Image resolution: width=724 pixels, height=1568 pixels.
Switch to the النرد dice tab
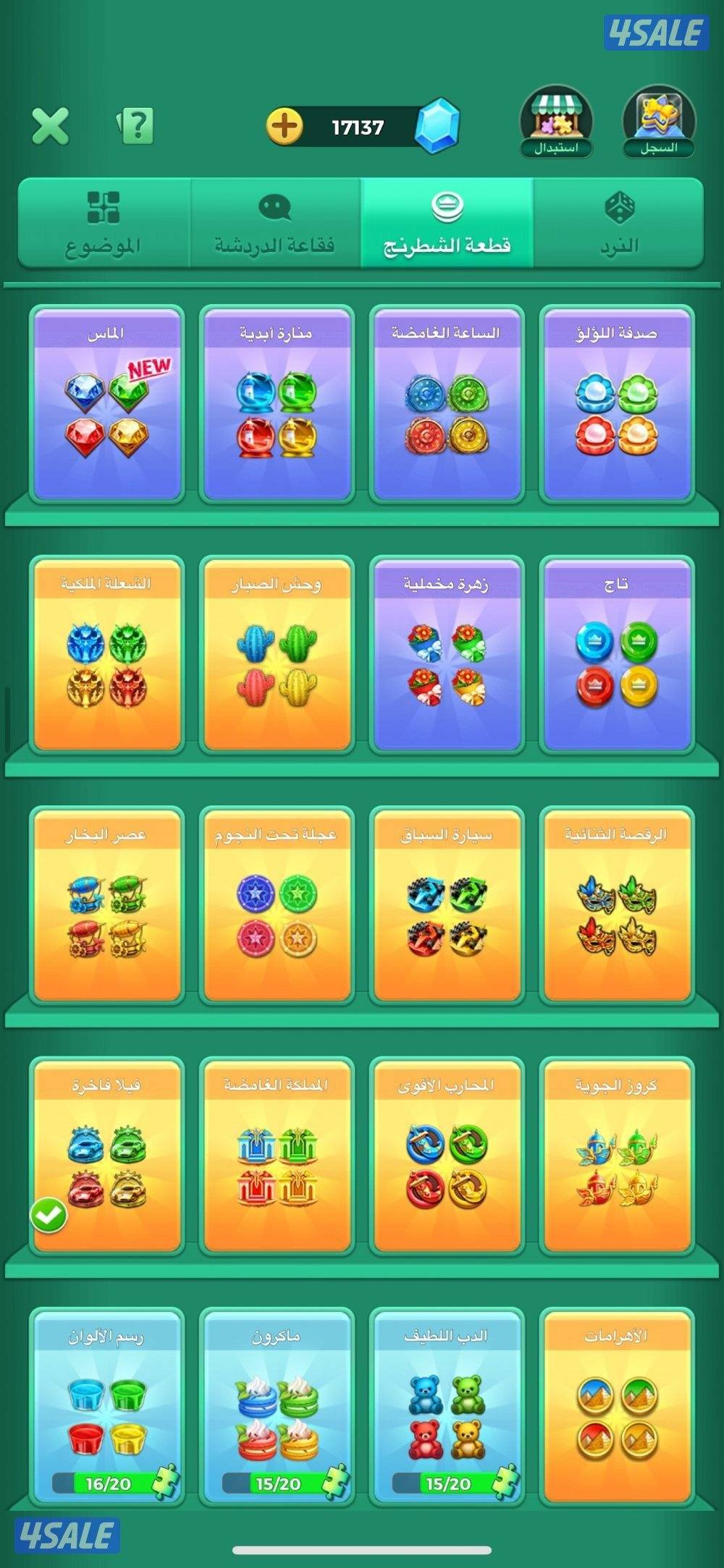[618, 224]
